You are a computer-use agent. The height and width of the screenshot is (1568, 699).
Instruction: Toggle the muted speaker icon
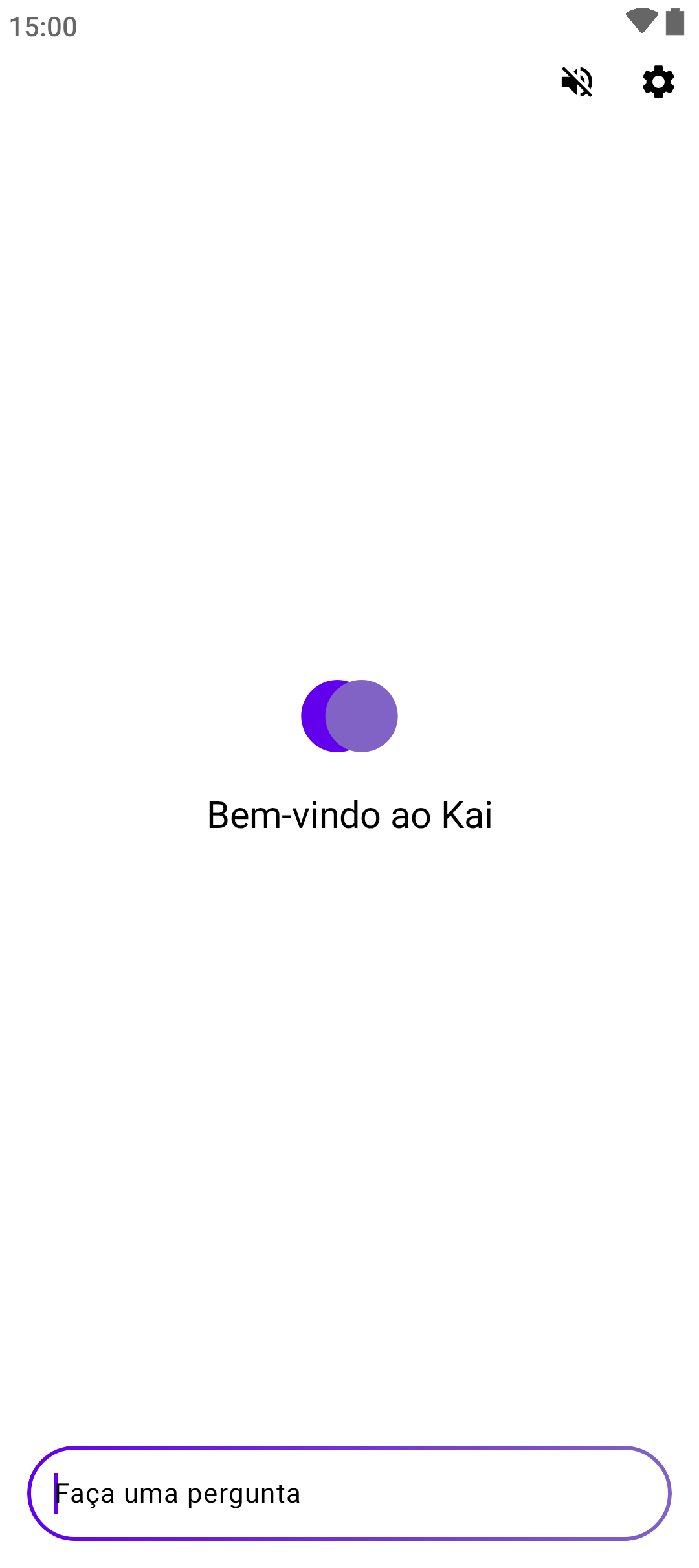click(577, 82)
